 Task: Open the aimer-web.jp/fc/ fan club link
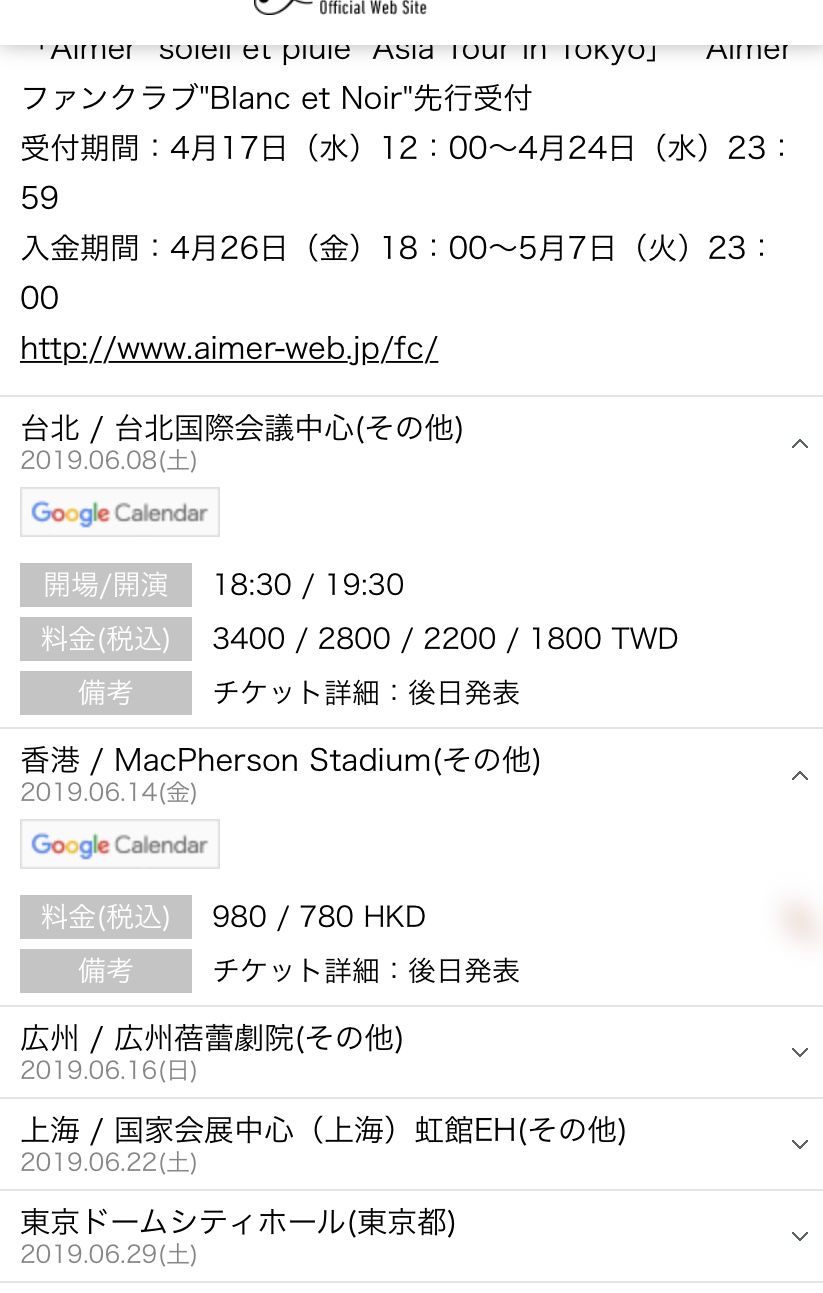coord(229,348)
